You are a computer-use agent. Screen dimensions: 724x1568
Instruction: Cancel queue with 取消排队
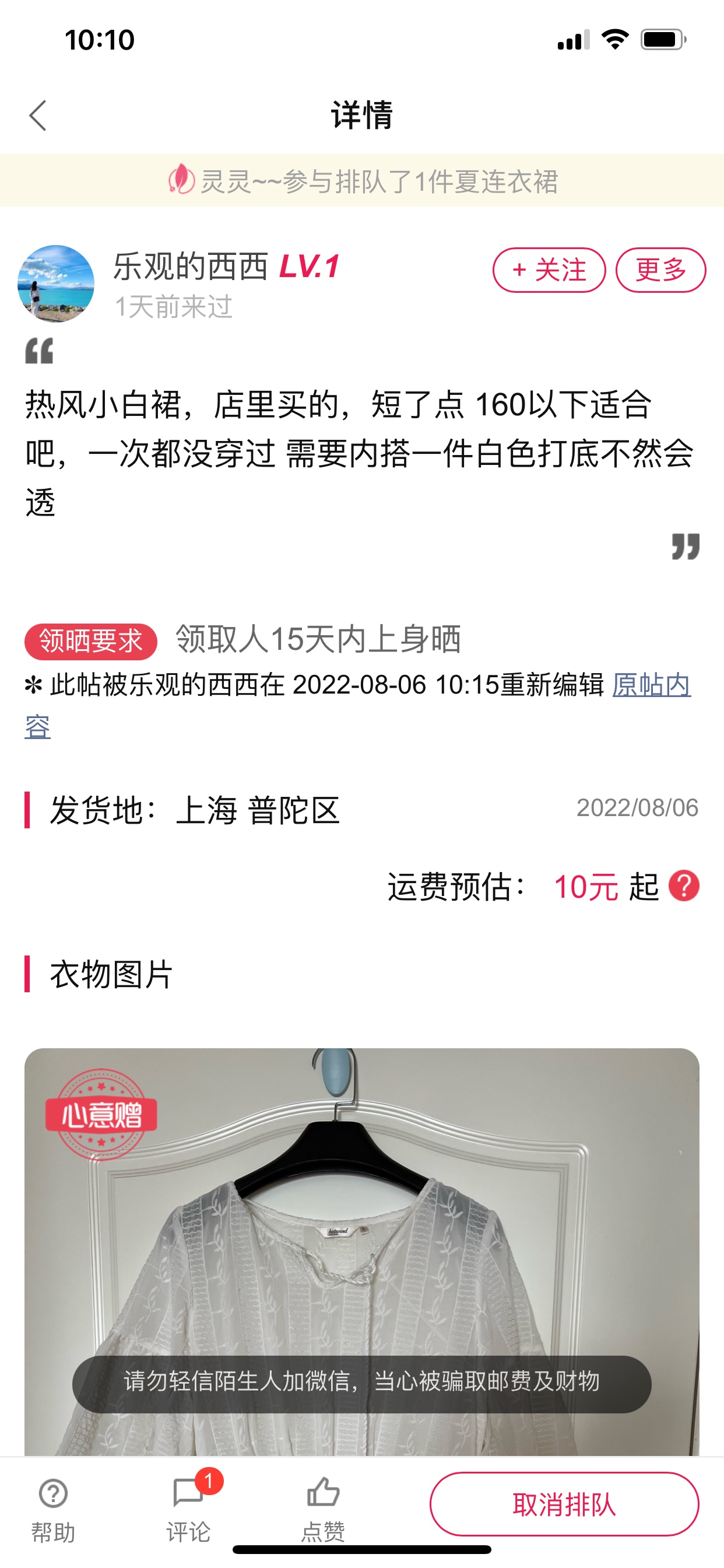click(564, 1504)
